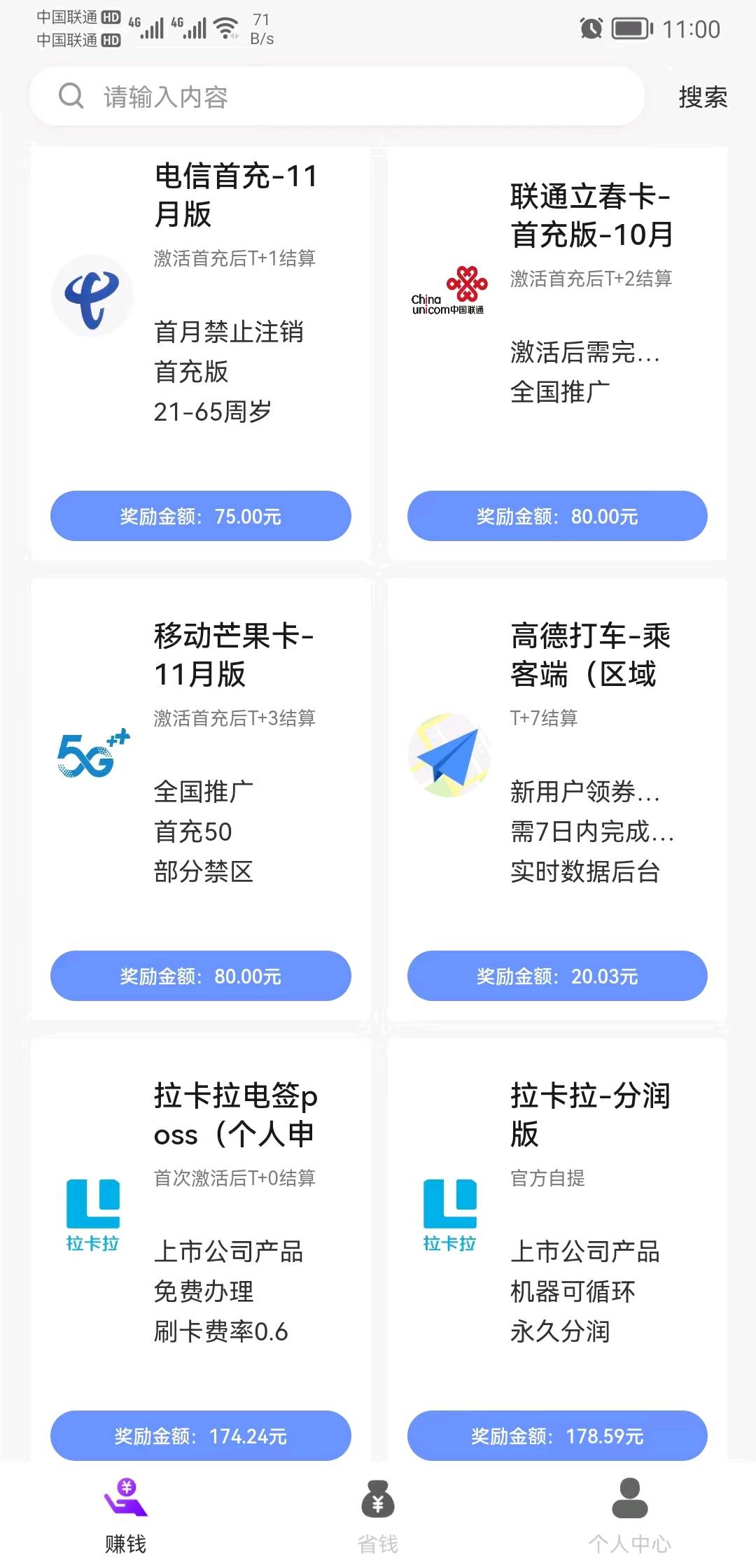Tap the 奖励金额: 20.03元 button
Viewport: 756px width, 1568px height.
coord(557,976)
